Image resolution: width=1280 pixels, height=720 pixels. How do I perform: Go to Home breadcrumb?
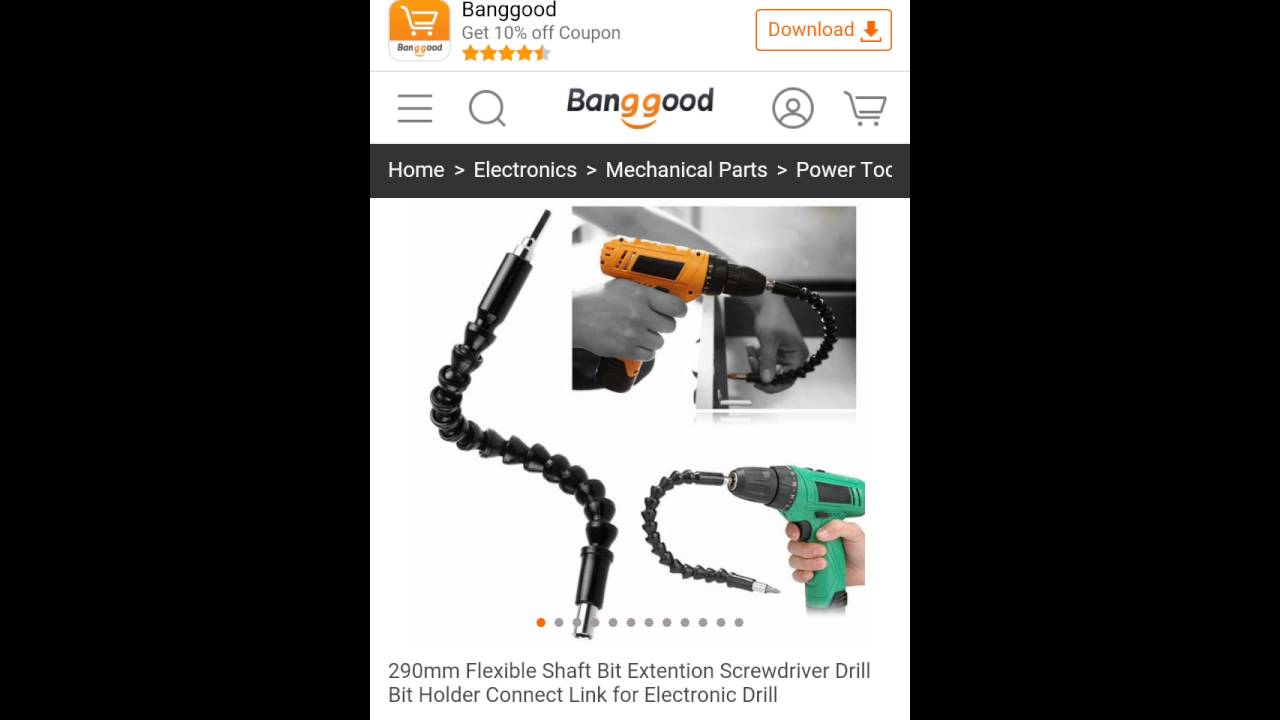tap(416, 170)
